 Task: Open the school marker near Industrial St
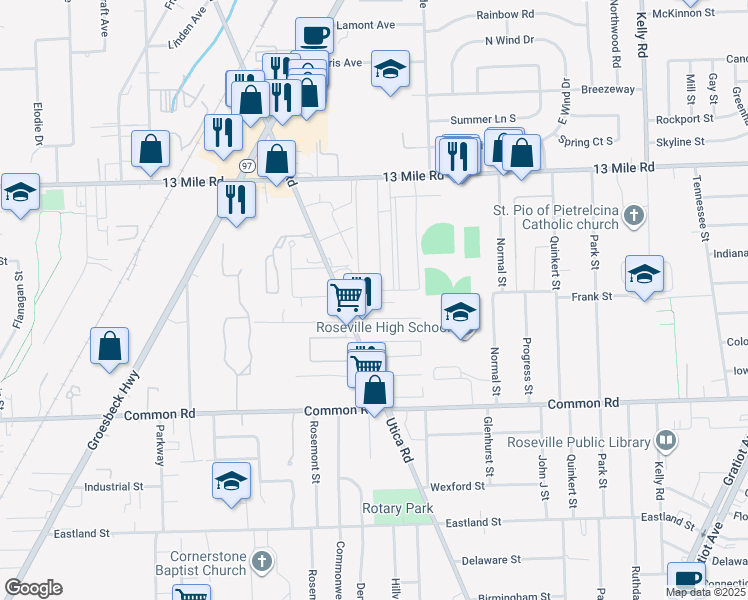coord(231,482)
